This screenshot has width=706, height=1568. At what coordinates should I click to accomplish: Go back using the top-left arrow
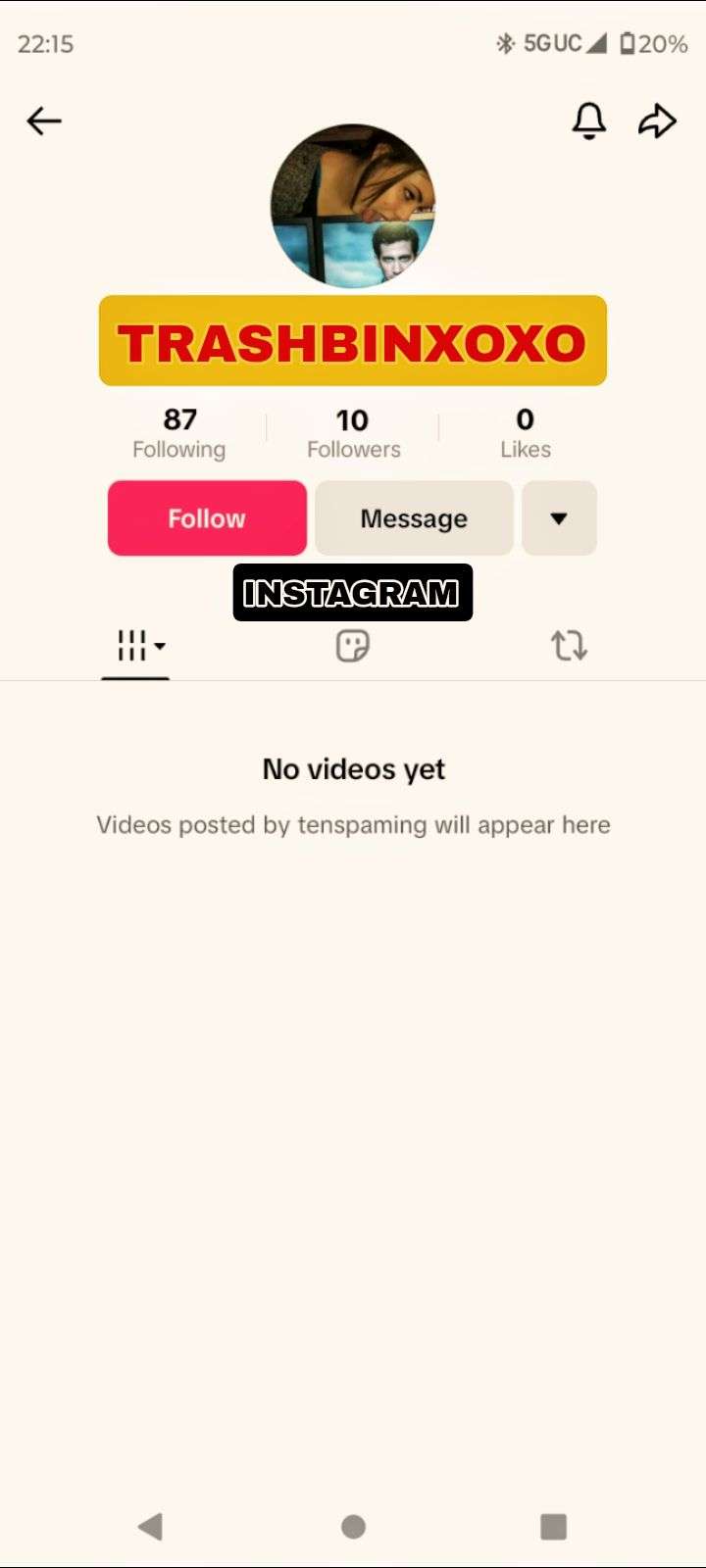pyautogui.click(x=44, y=122)
